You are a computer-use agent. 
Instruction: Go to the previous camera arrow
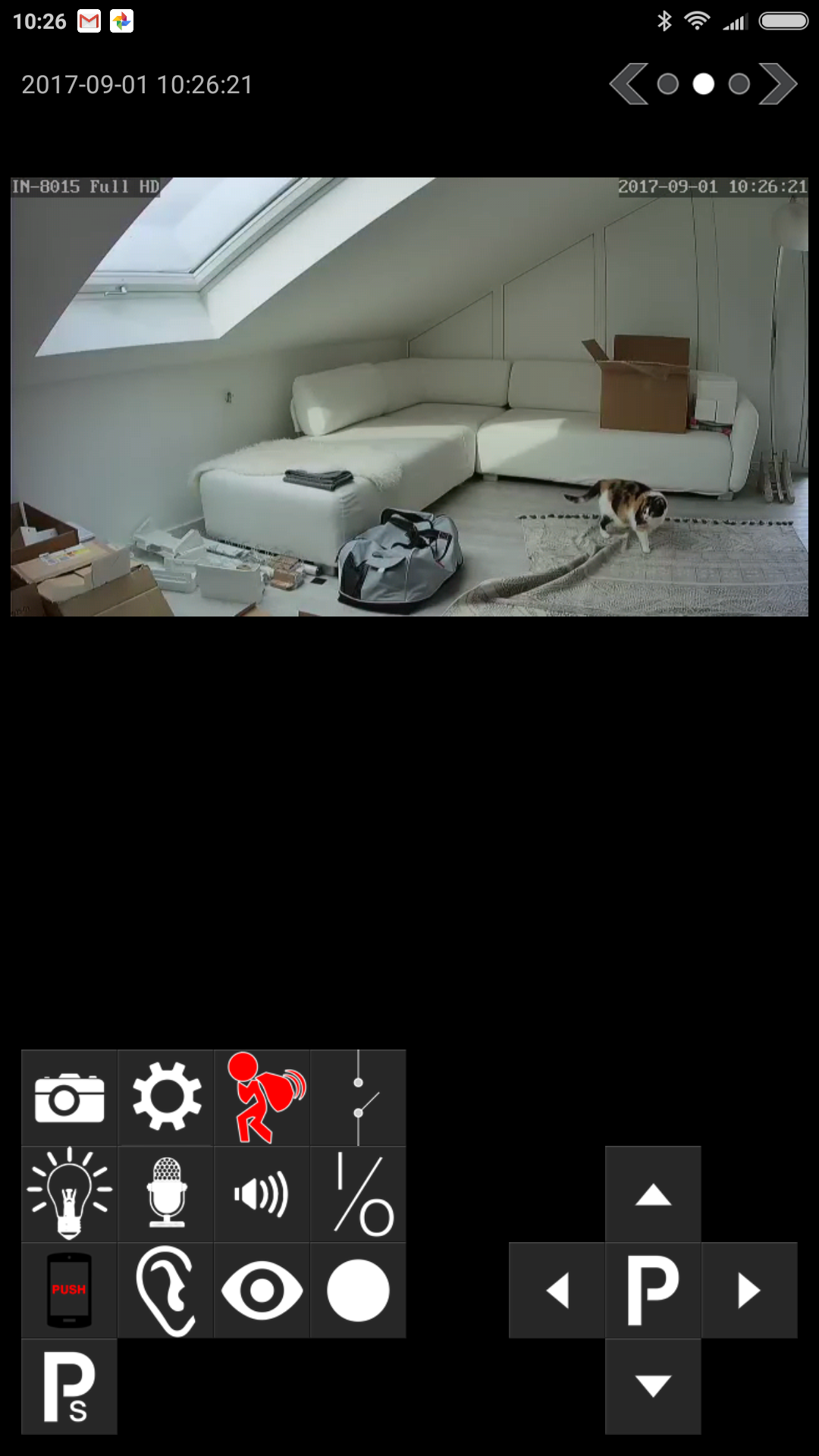coord(629,83)
